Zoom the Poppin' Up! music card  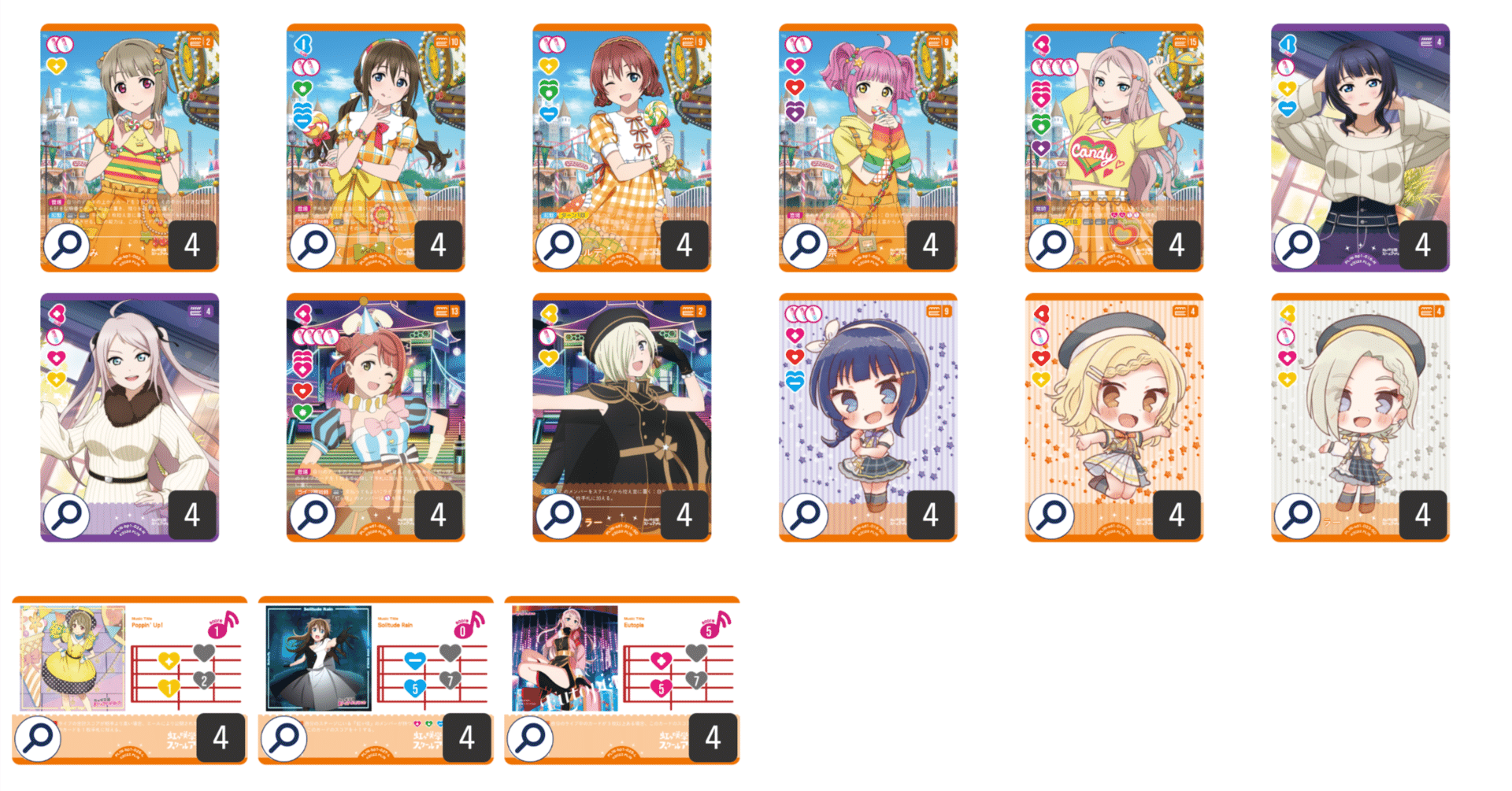pyautogui.click(x=37, y=737)
